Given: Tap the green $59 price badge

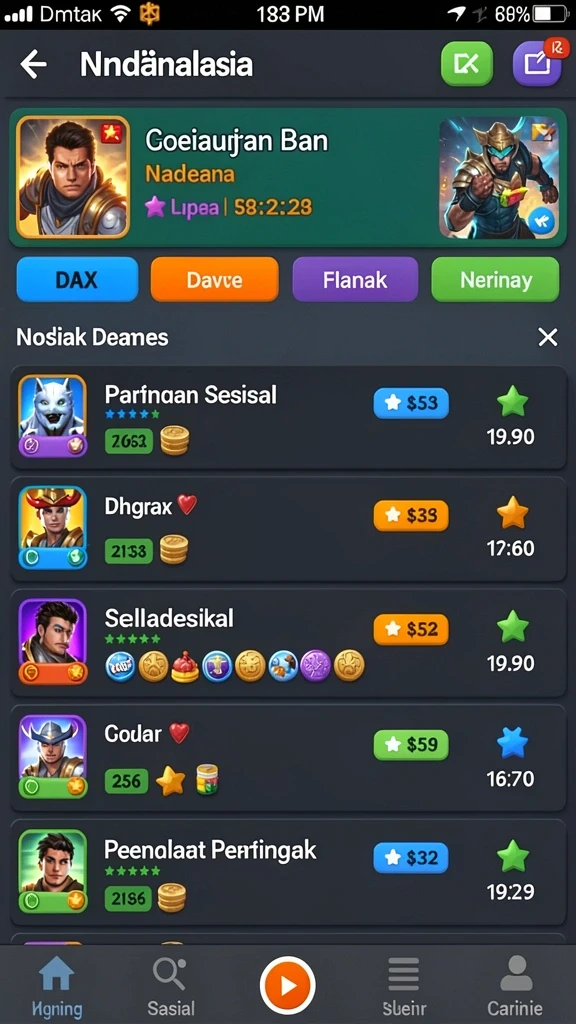Looking at the screenshot, I should click(x=411, y=744).
